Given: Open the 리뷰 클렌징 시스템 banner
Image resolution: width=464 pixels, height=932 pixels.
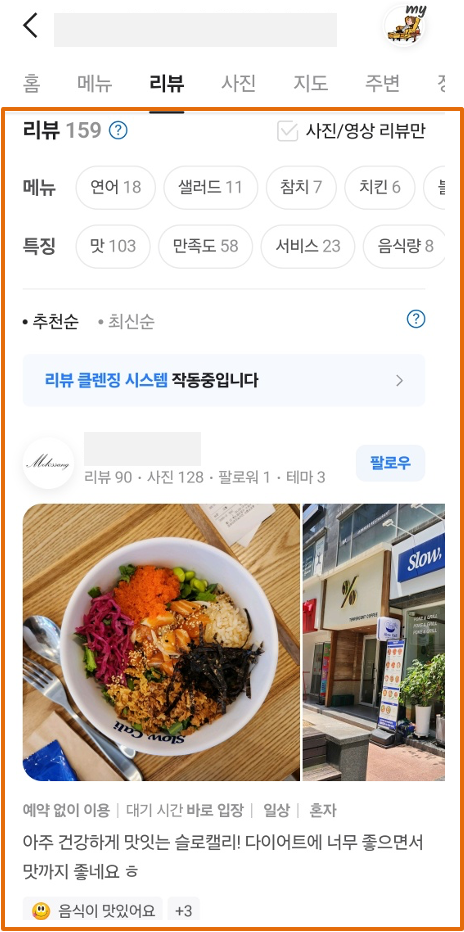Looking at the screenshot, I should 224,380.
